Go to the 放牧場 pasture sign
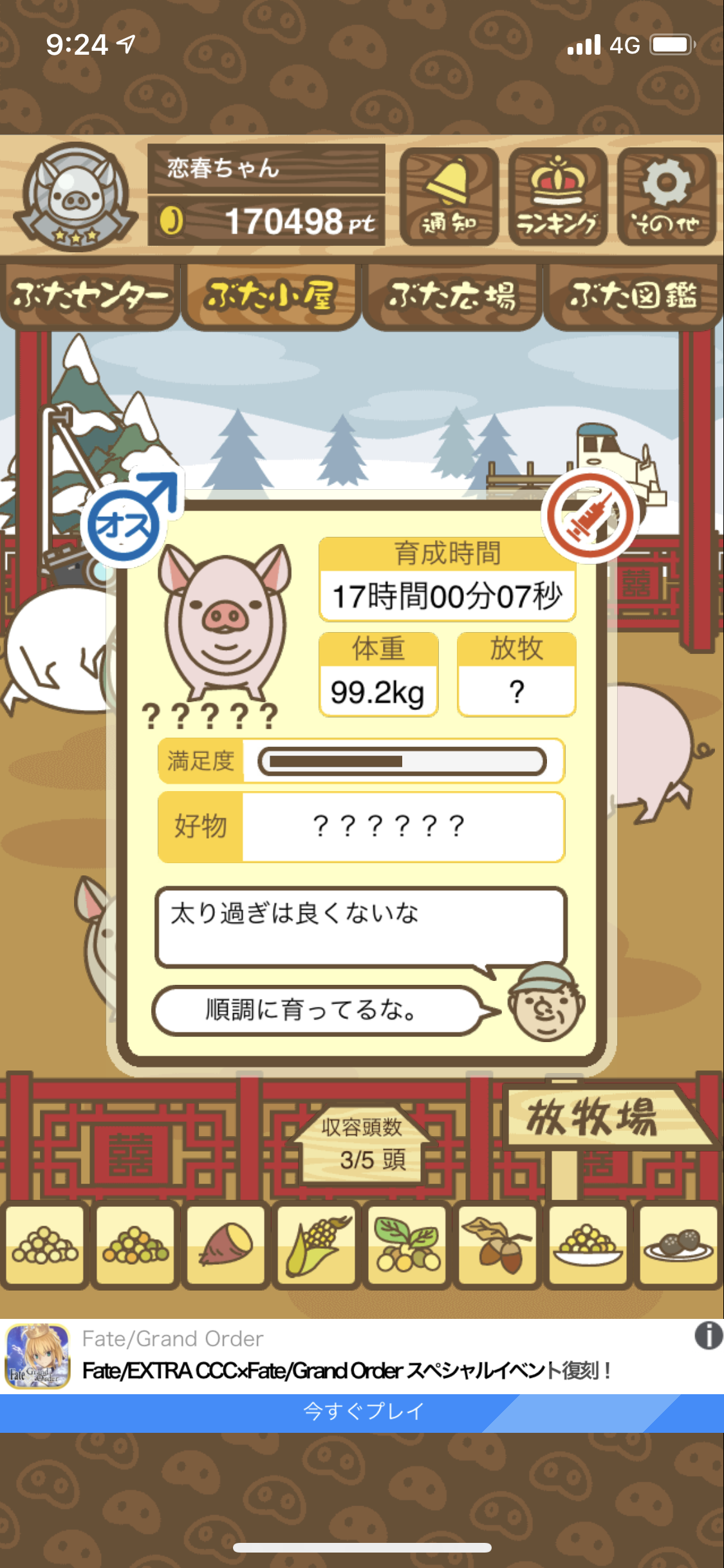This screenshot has width=724, height=1568. (x=593, y=1117)
